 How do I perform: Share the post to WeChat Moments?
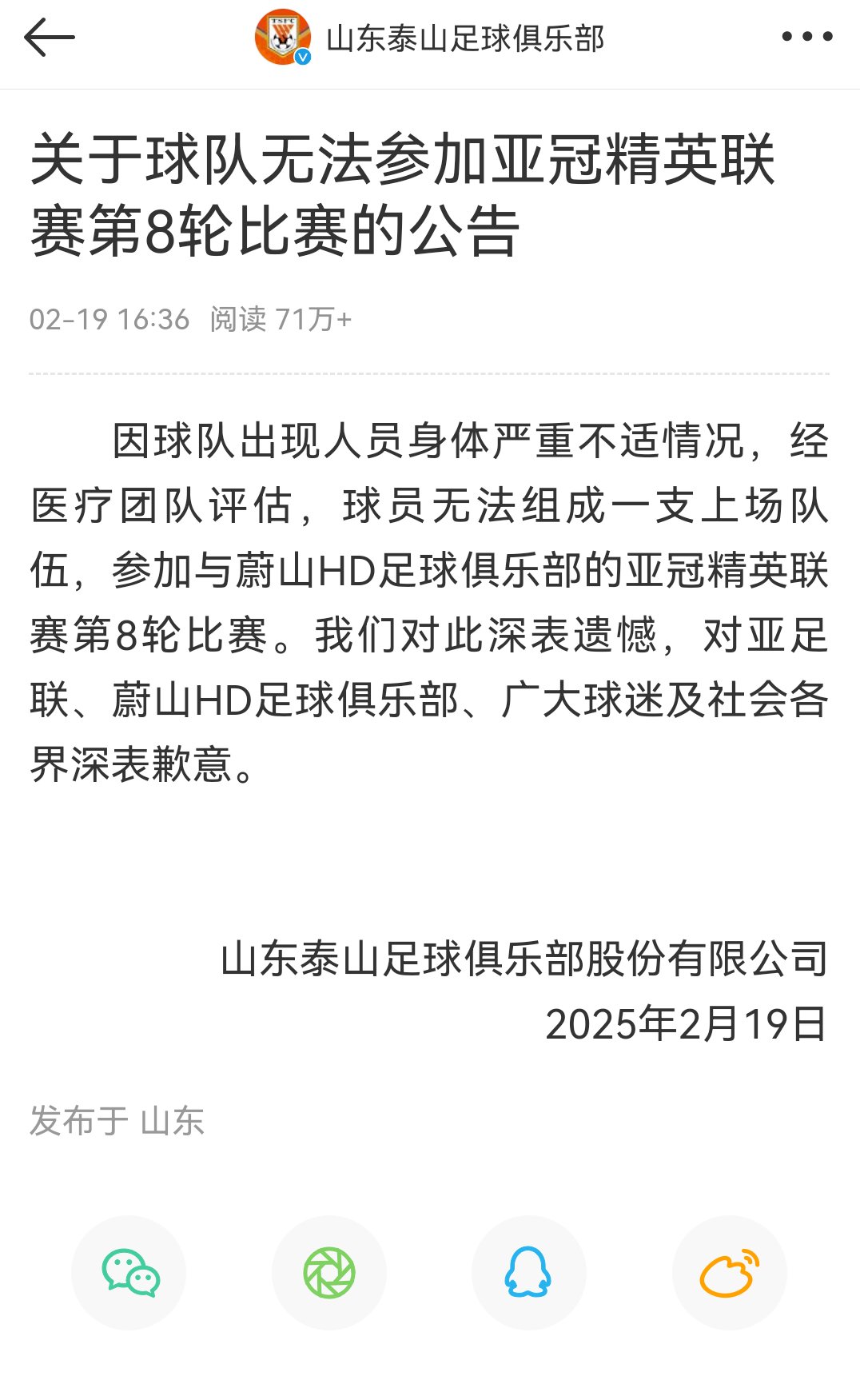click(329, 1273)
